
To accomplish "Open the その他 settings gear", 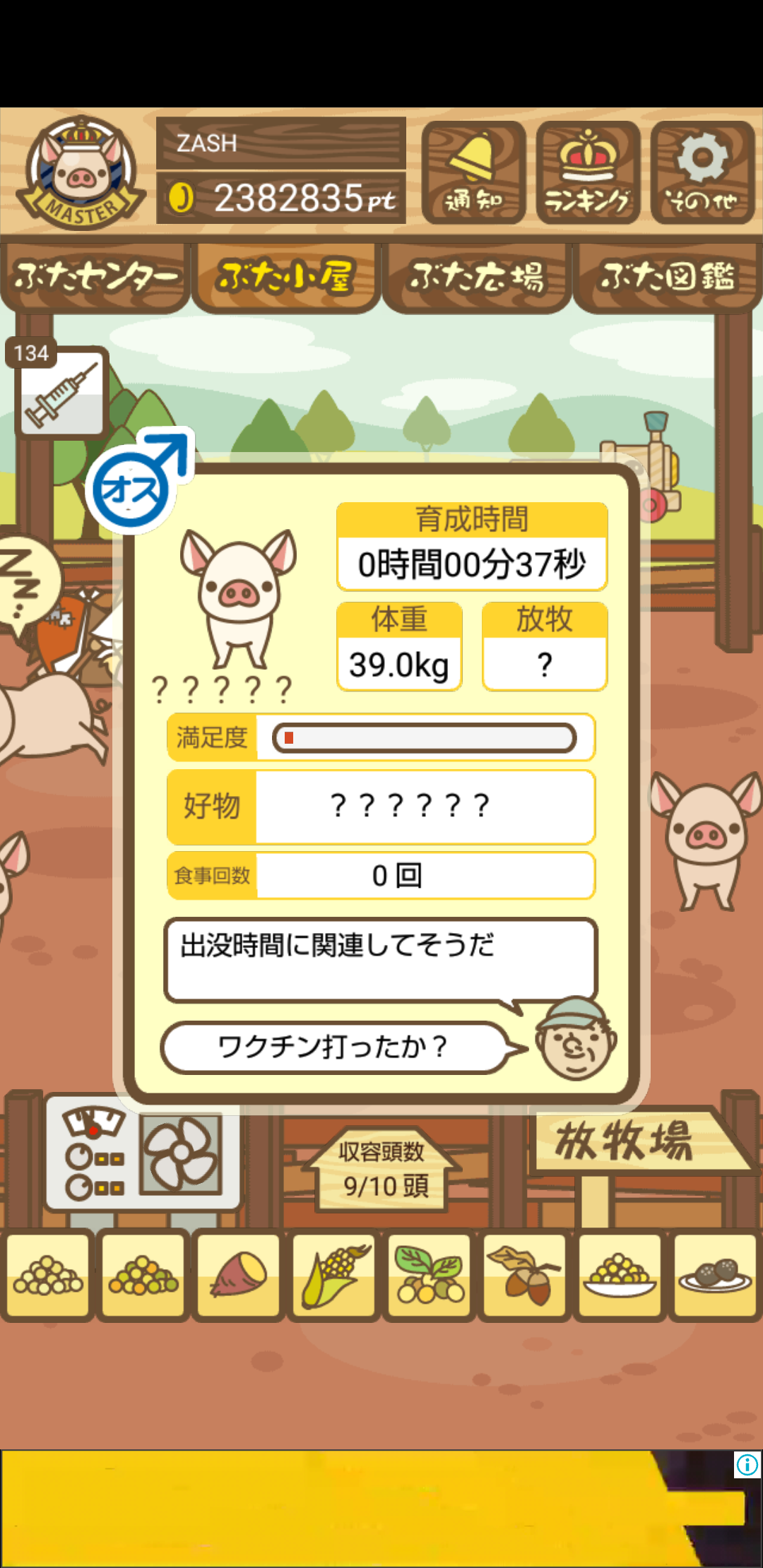I will [x=702, y=172].
